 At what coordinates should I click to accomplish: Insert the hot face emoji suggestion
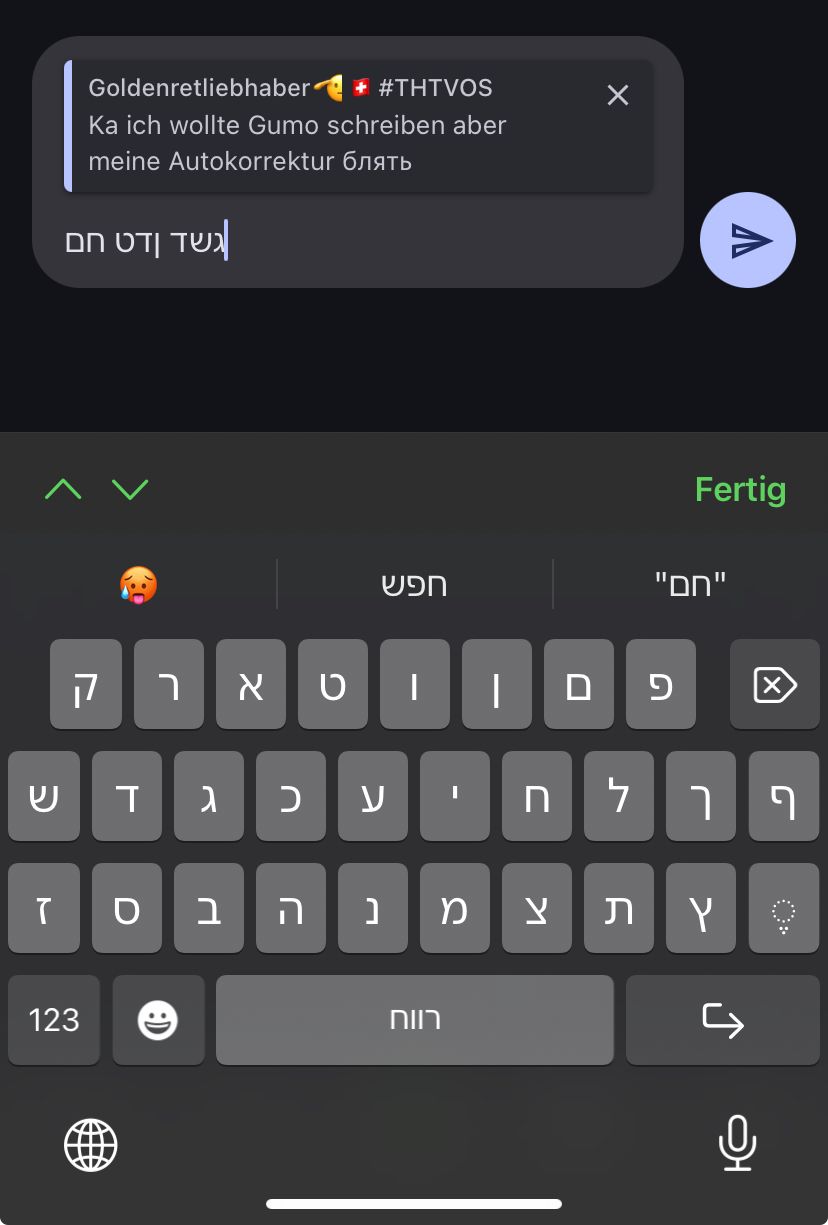[x=138, y=585]
